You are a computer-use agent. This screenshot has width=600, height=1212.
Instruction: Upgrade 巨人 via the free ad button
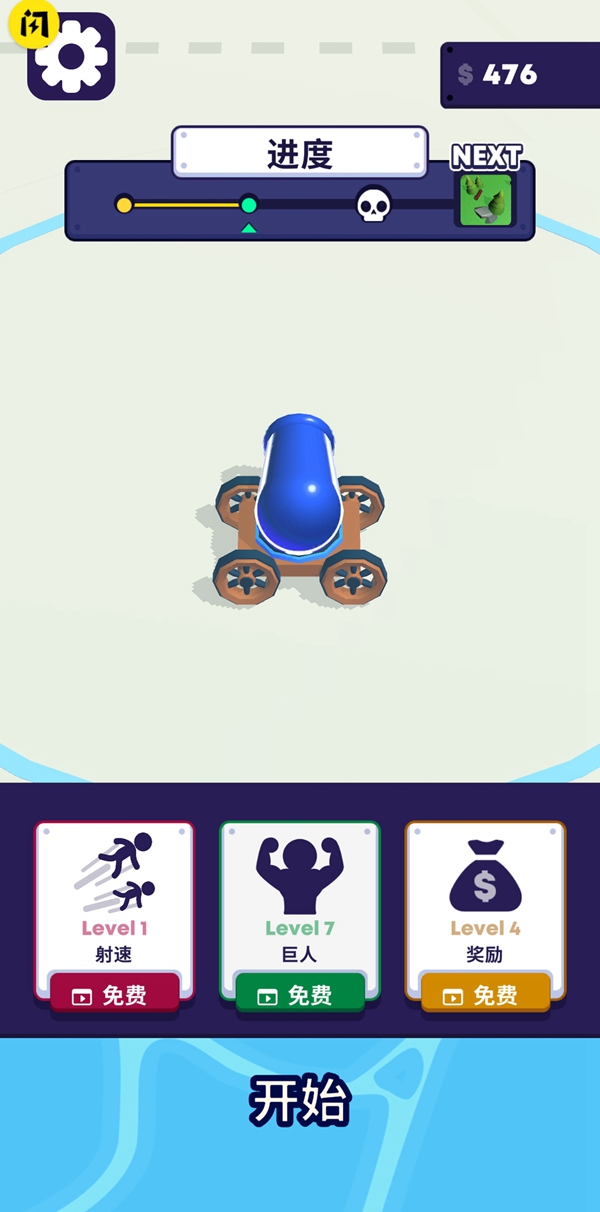tap(299, 995)
